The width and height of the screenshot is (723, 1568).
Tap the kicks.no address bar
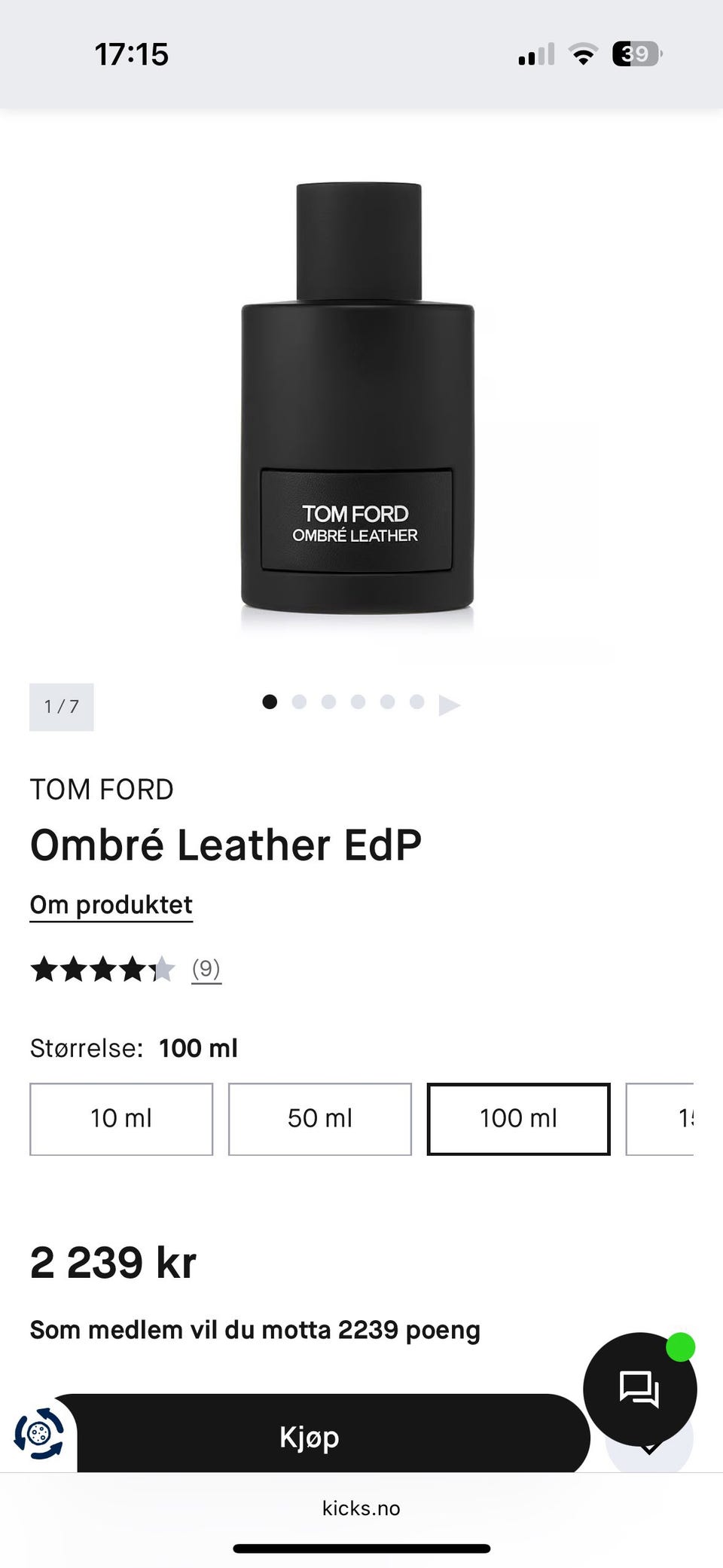tap(361, 1508)
